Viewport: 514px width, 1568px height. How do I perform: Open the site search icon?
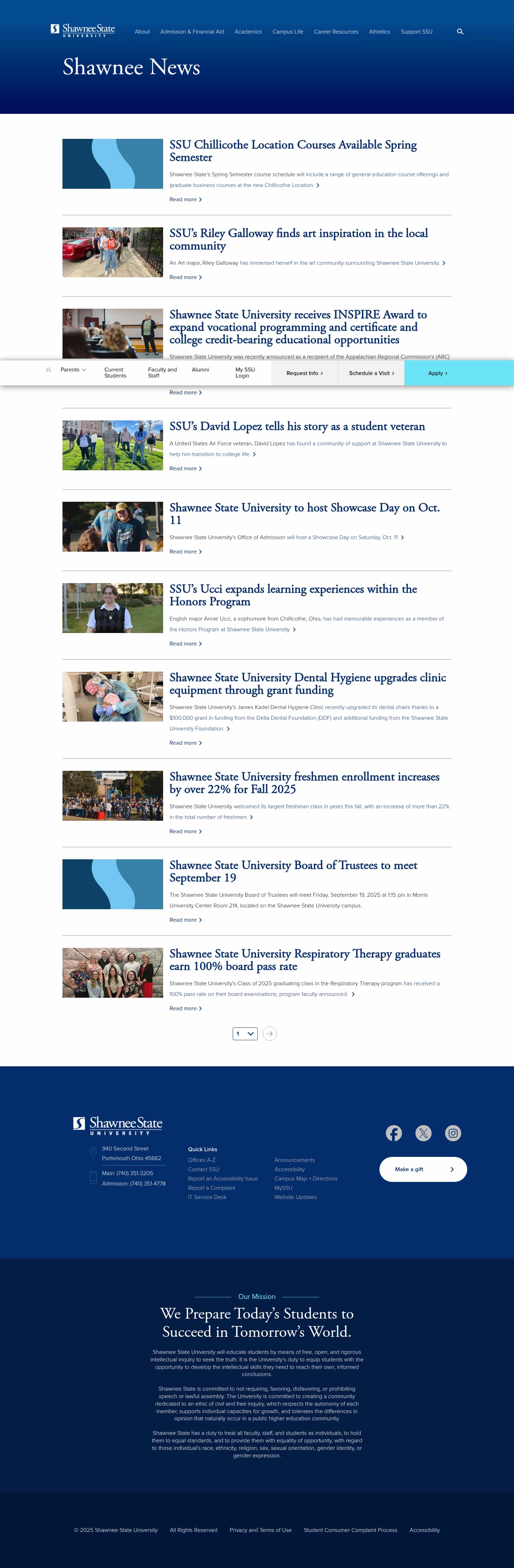(x=460, y=32)
